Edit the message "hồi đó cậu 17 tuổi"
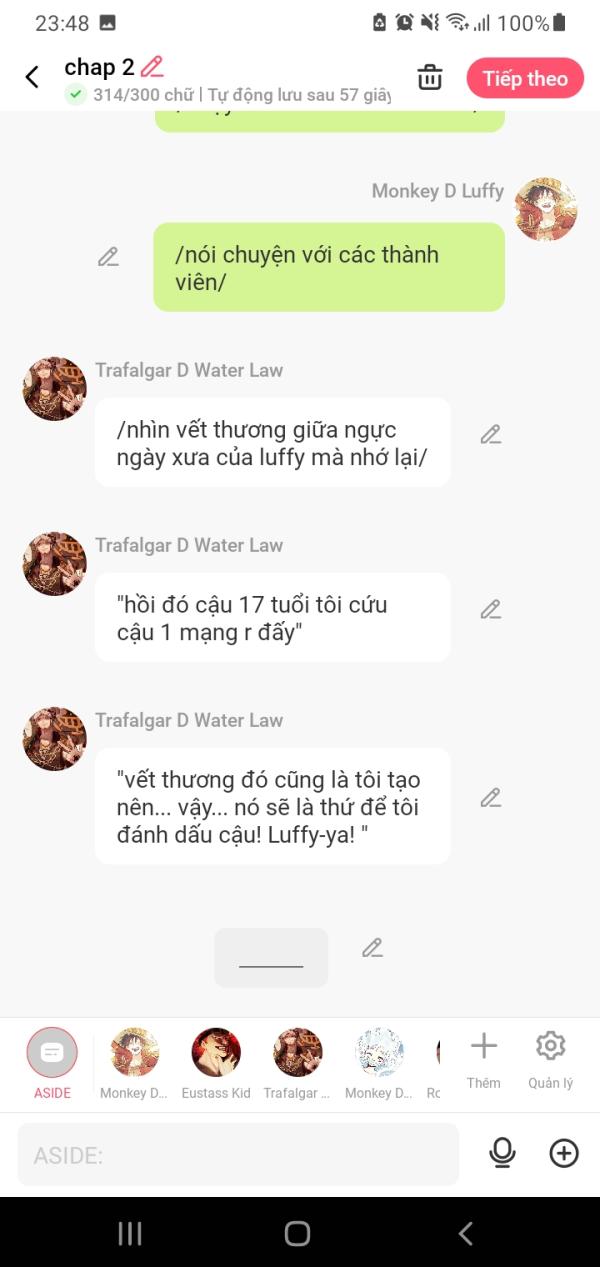600x1267 pixels. point(490,609)
